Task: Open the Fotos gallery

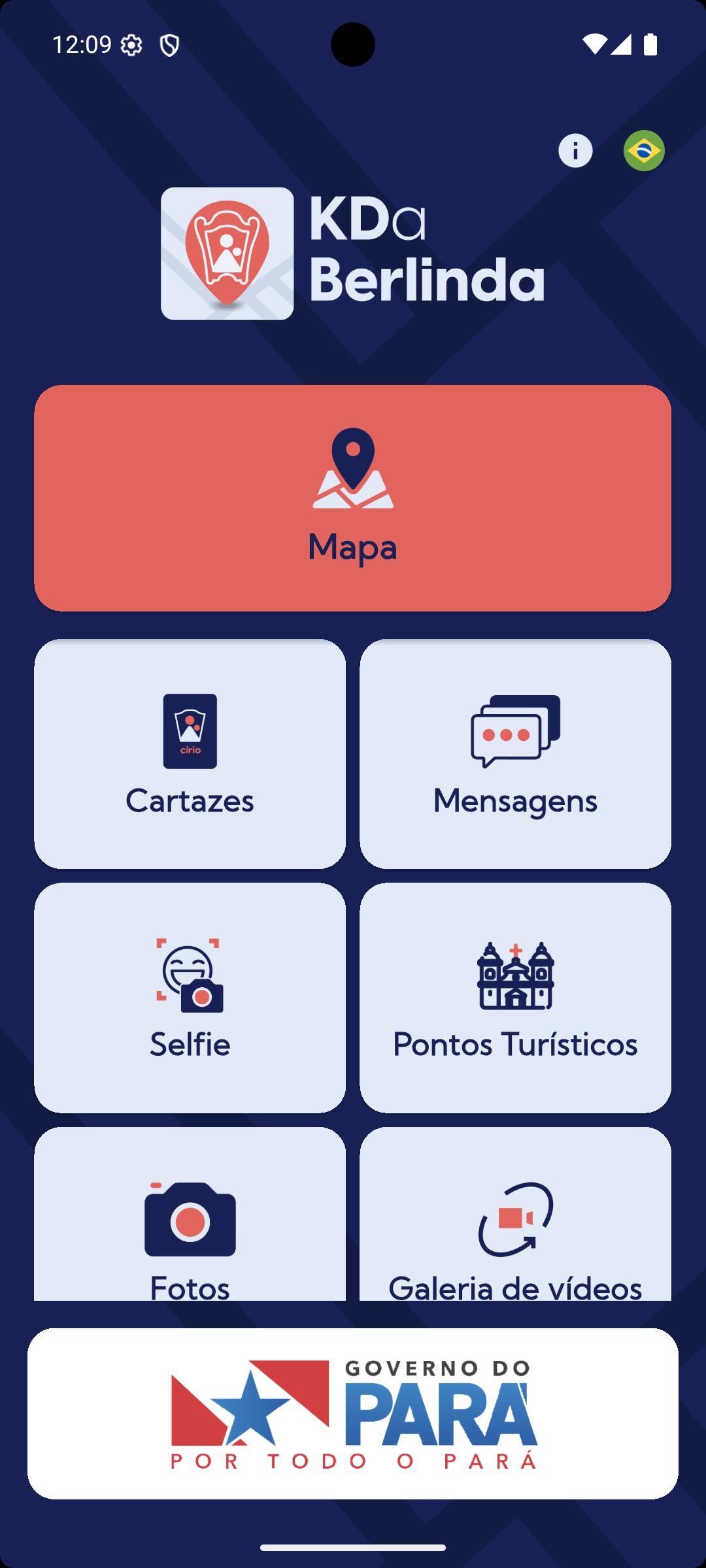Action: [190, 1222]
